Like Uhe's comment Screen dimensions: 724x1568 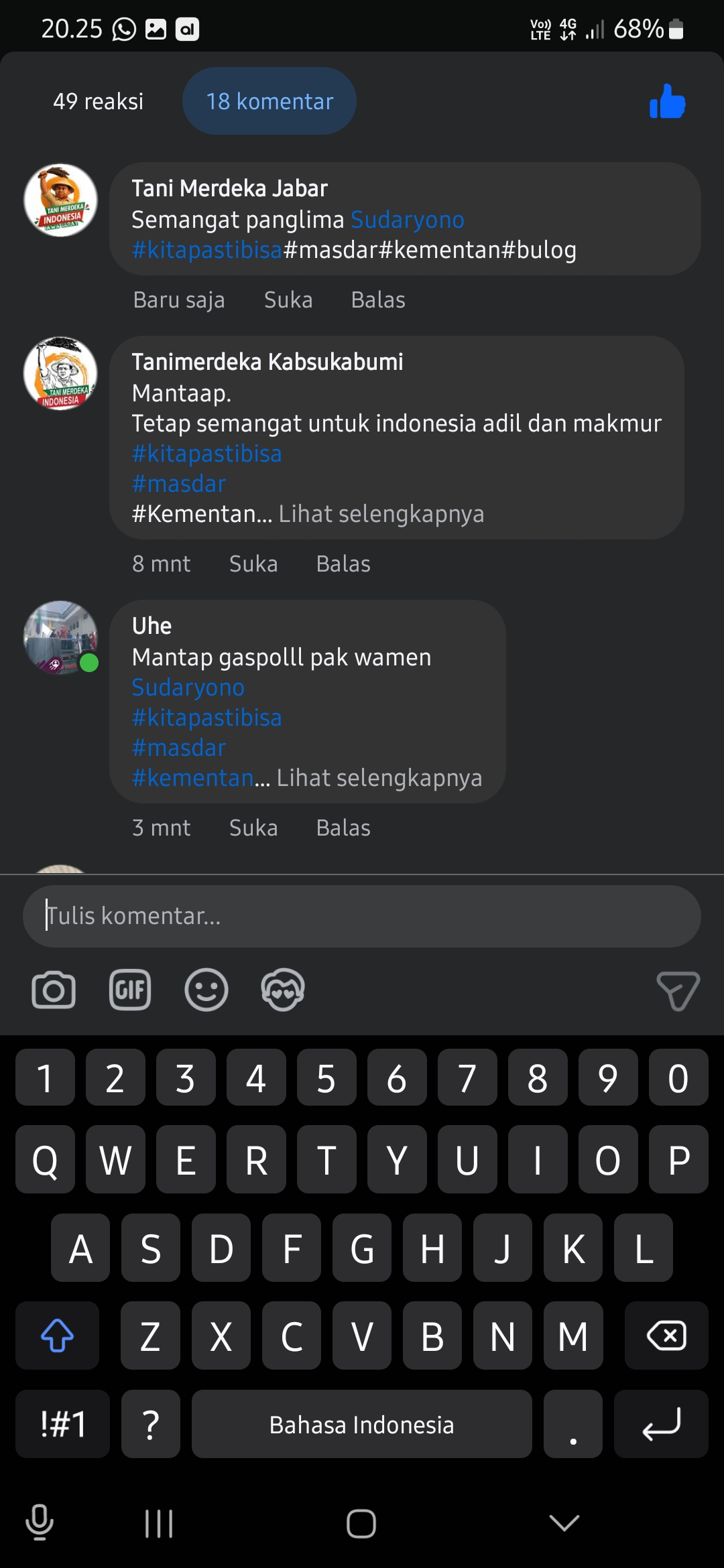[x=253, y=828]
